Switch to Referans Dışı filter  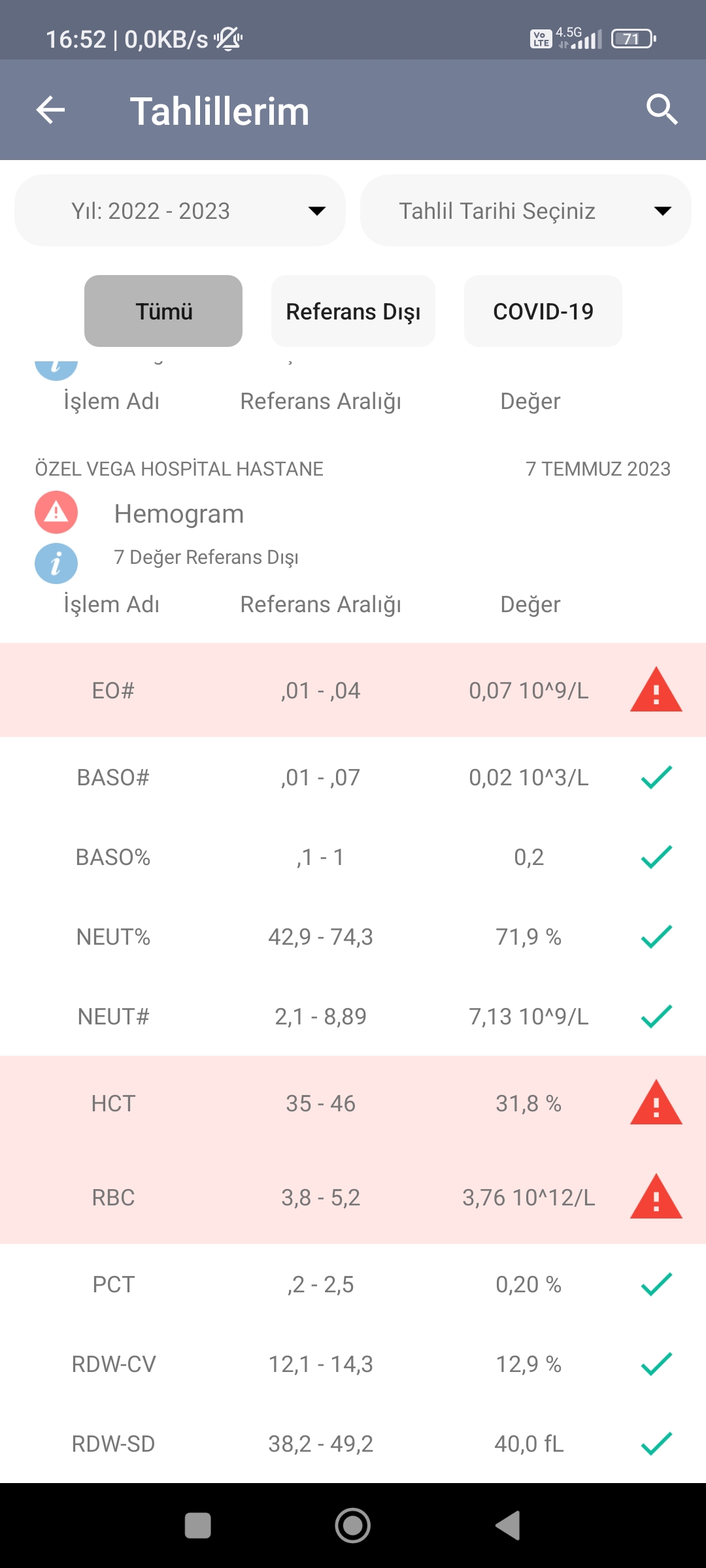click(353, 311)
